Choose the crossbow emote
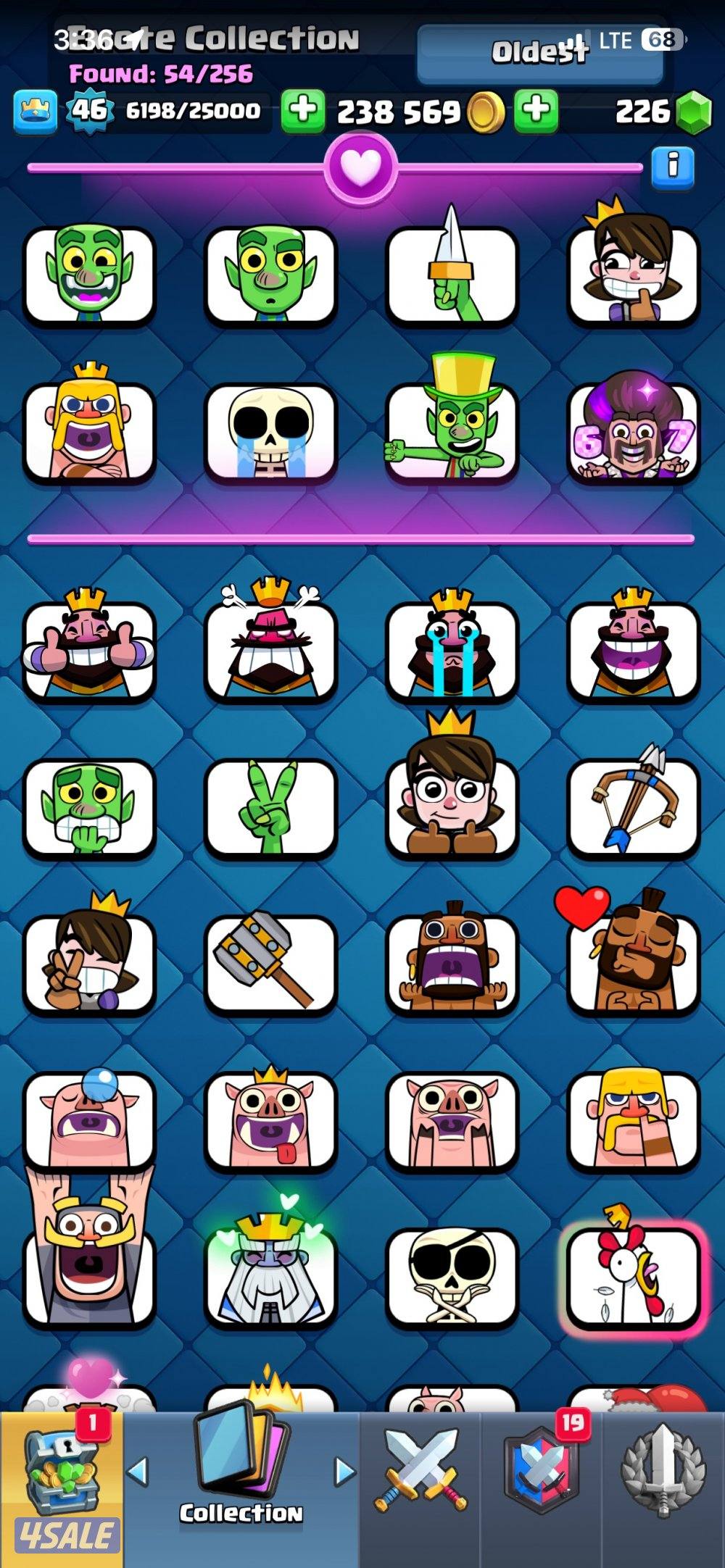725x1568 pixels. click(633, 808)
